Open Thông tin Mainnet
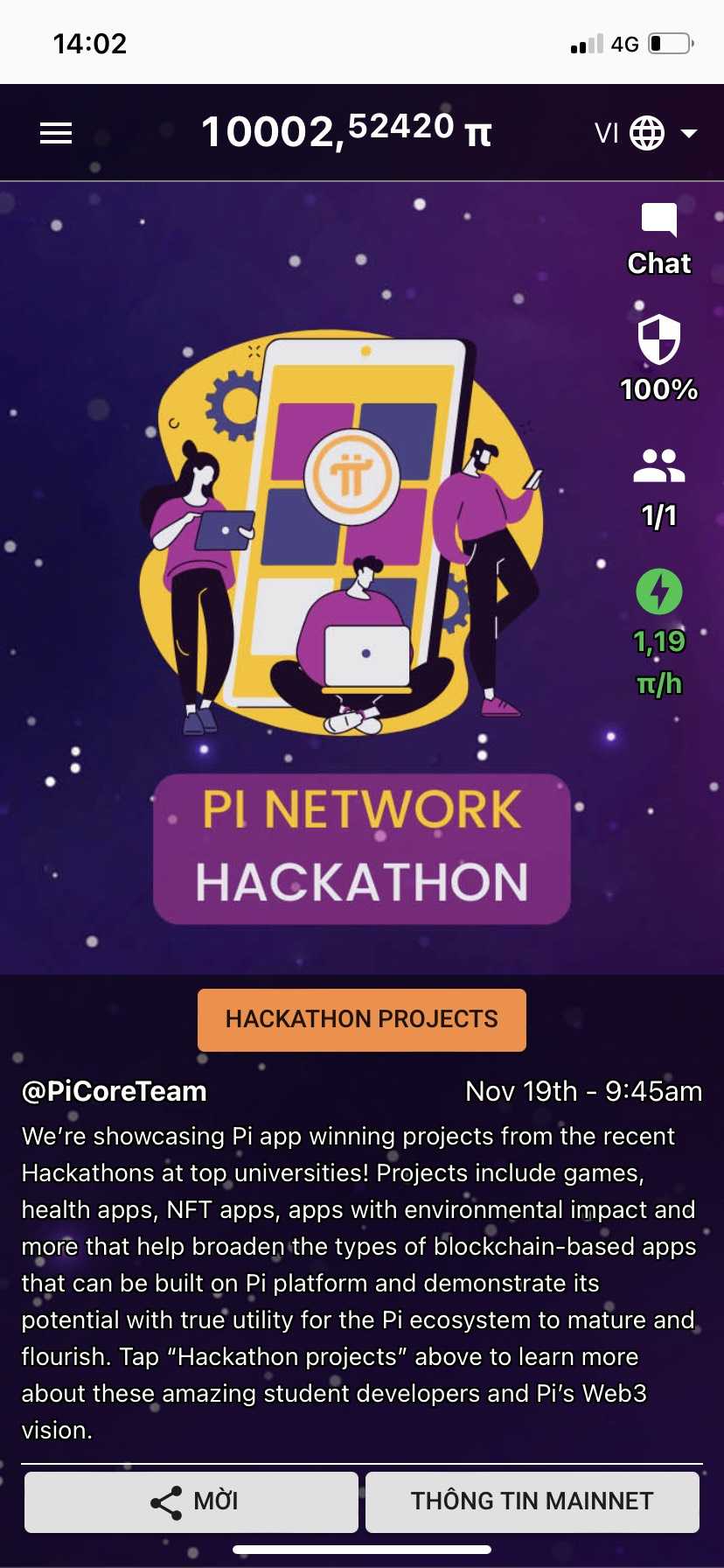The width and height of the screenshot is (724, 1568). click(x=532, y=1501)
